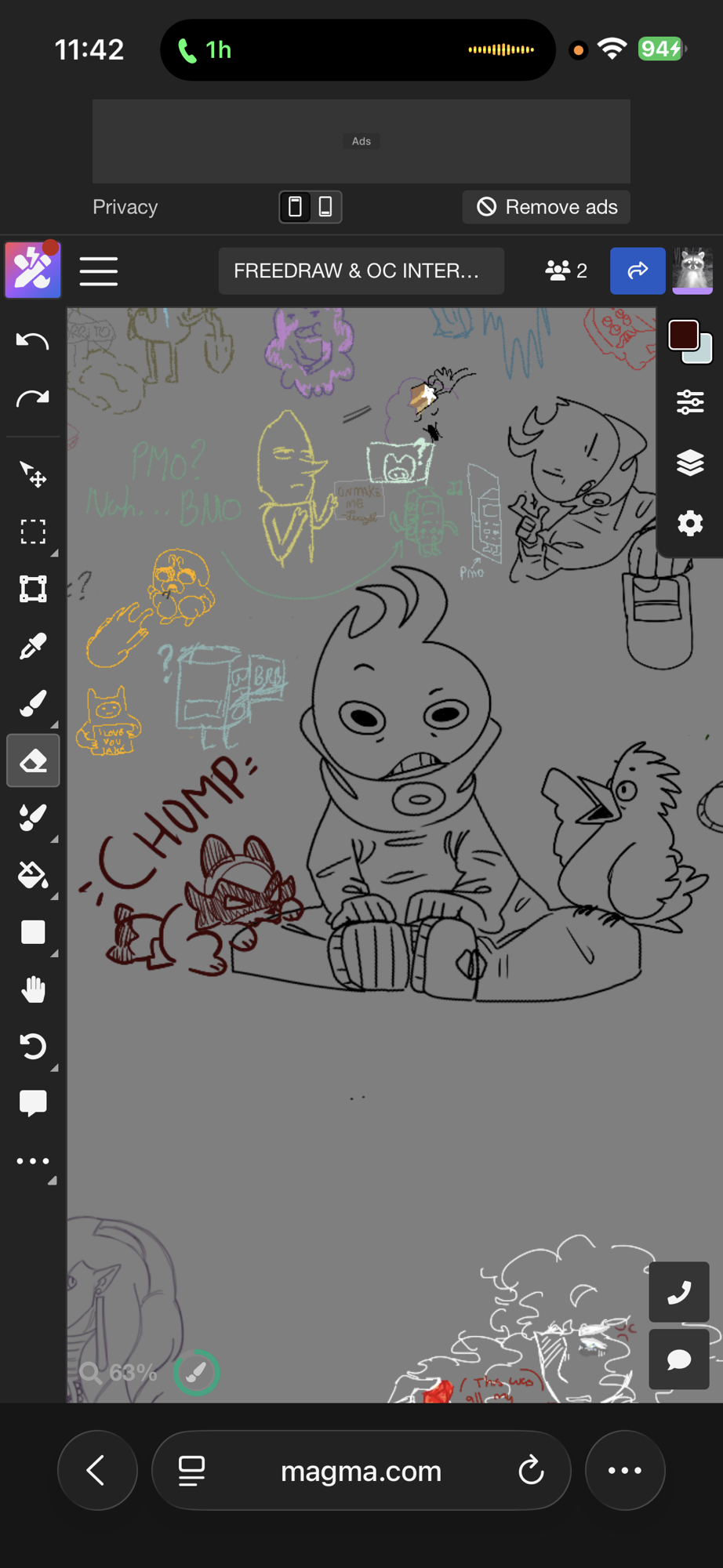The image size is (723, 1568).
Task: Redo the undone action
Action: click(33, 399)
